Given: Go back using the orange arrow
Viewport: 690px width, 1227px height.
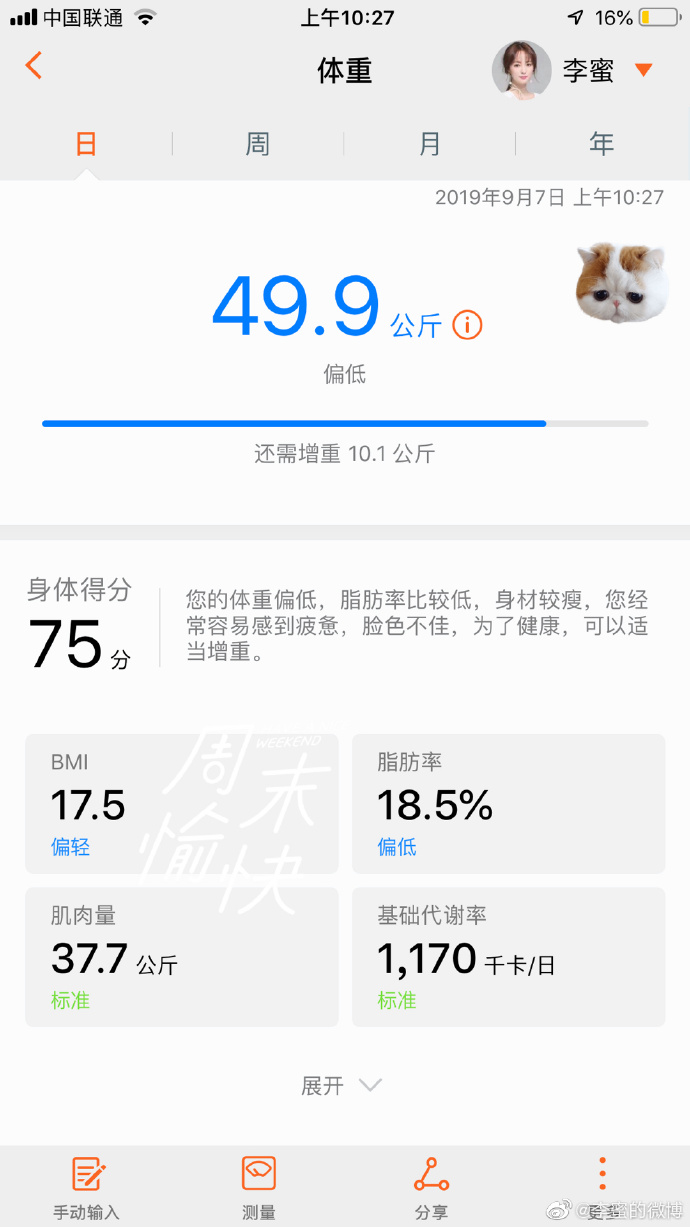Looking at the screenshot, I should point(34,66).
